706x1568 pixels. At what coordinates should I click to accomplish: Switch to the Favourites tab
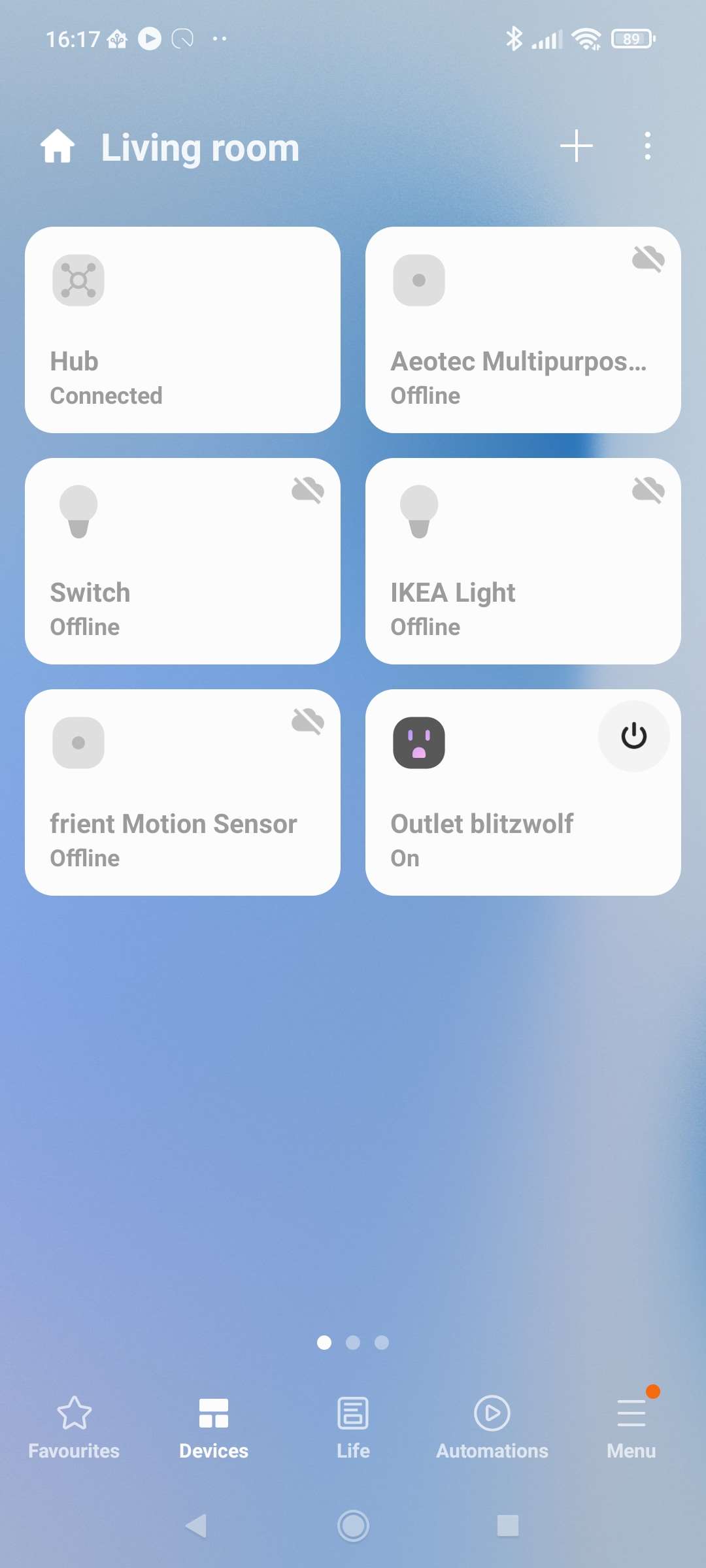click(x=74, y=1427)
